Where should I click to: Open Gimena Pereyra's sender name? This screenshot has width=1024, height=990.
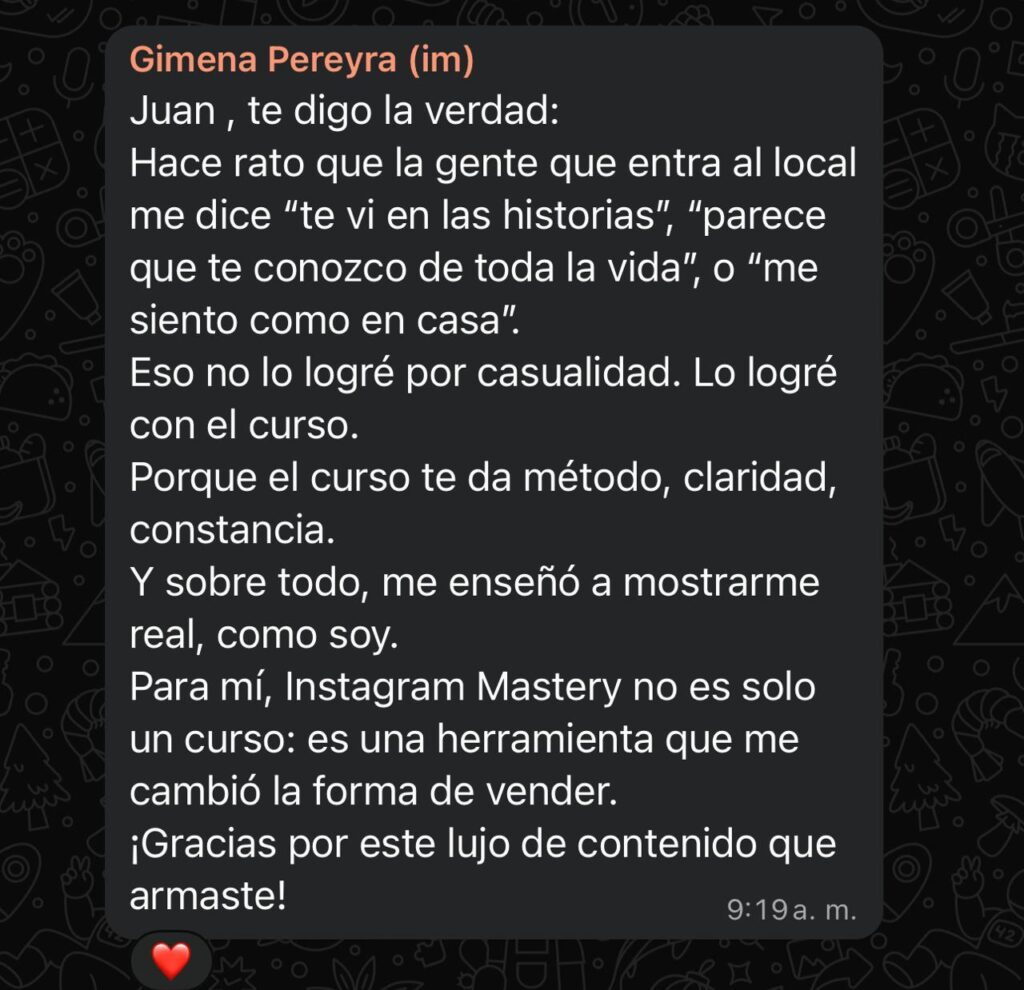pos(301,61)
